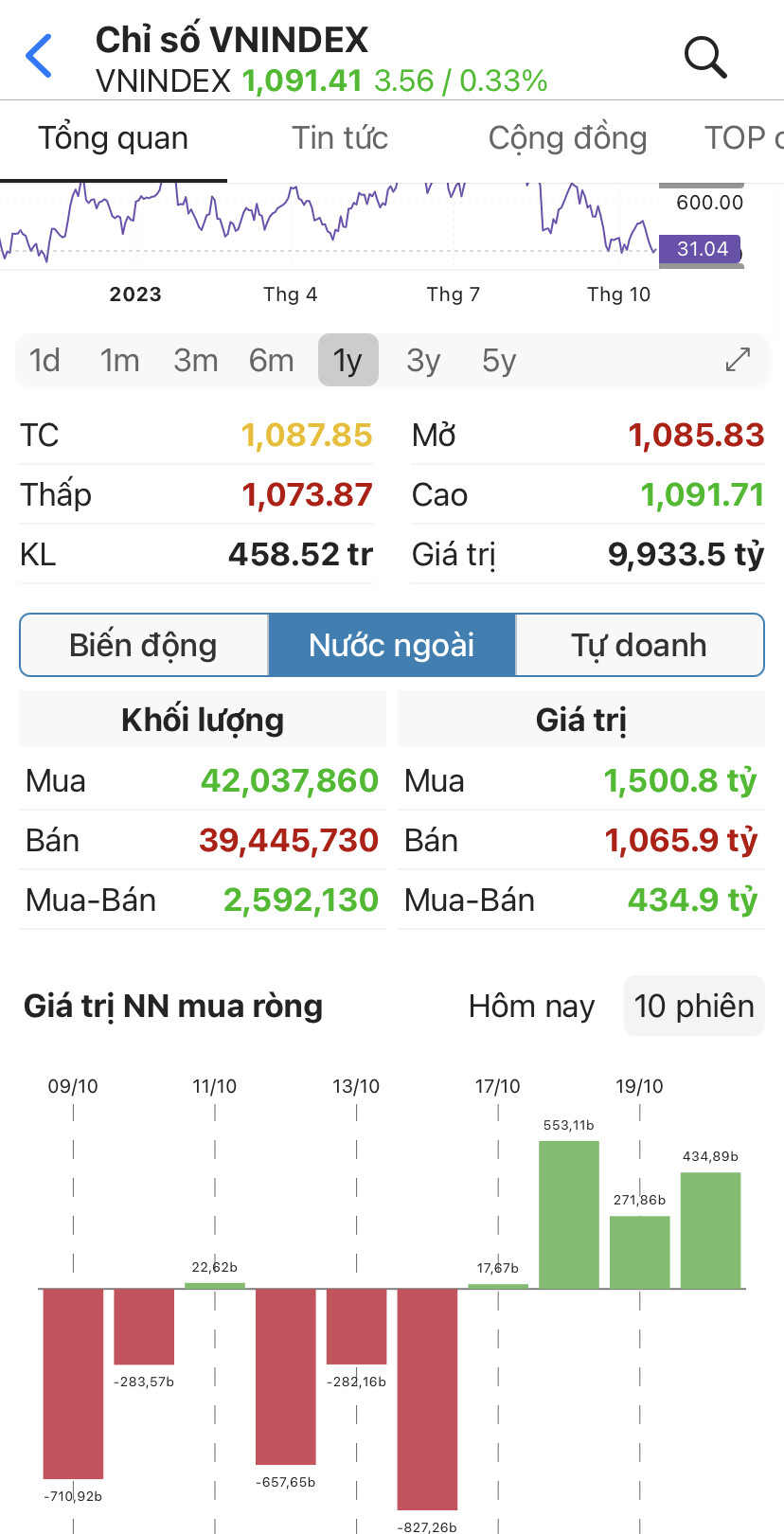Switch chart to 6m range
This screenshot has height=1534, width=784.
tap(271, 361)
